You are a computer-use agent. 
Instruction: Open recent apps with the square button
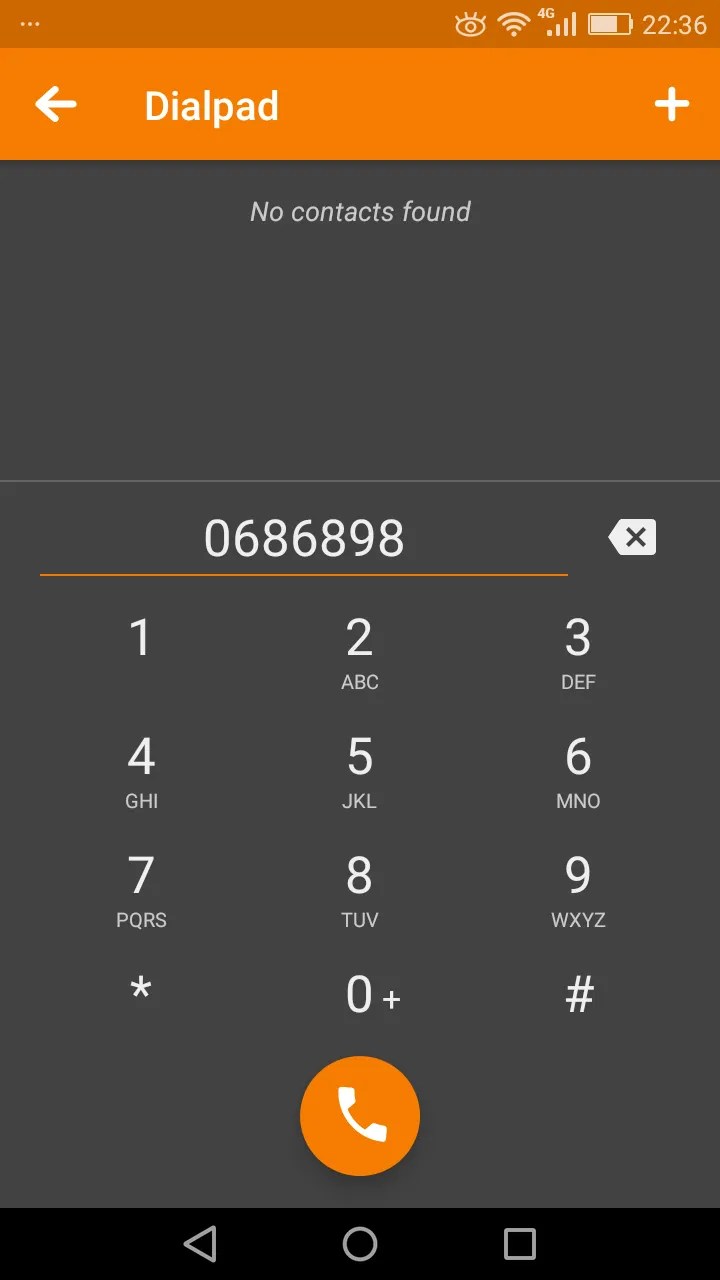[x=519, y=1243]
